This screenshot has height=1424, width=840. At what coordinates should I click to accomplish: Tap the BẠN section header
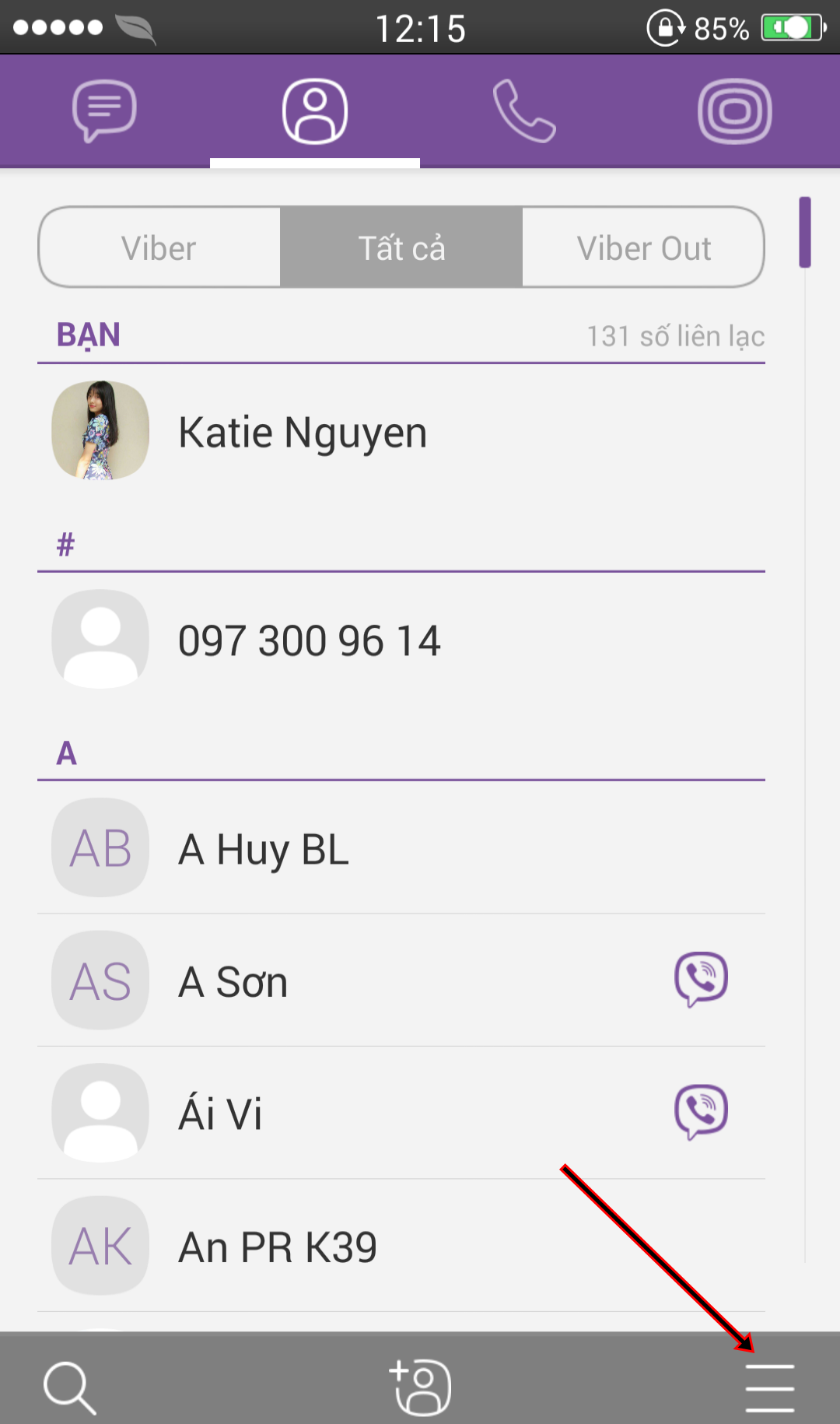coord(87,334)
